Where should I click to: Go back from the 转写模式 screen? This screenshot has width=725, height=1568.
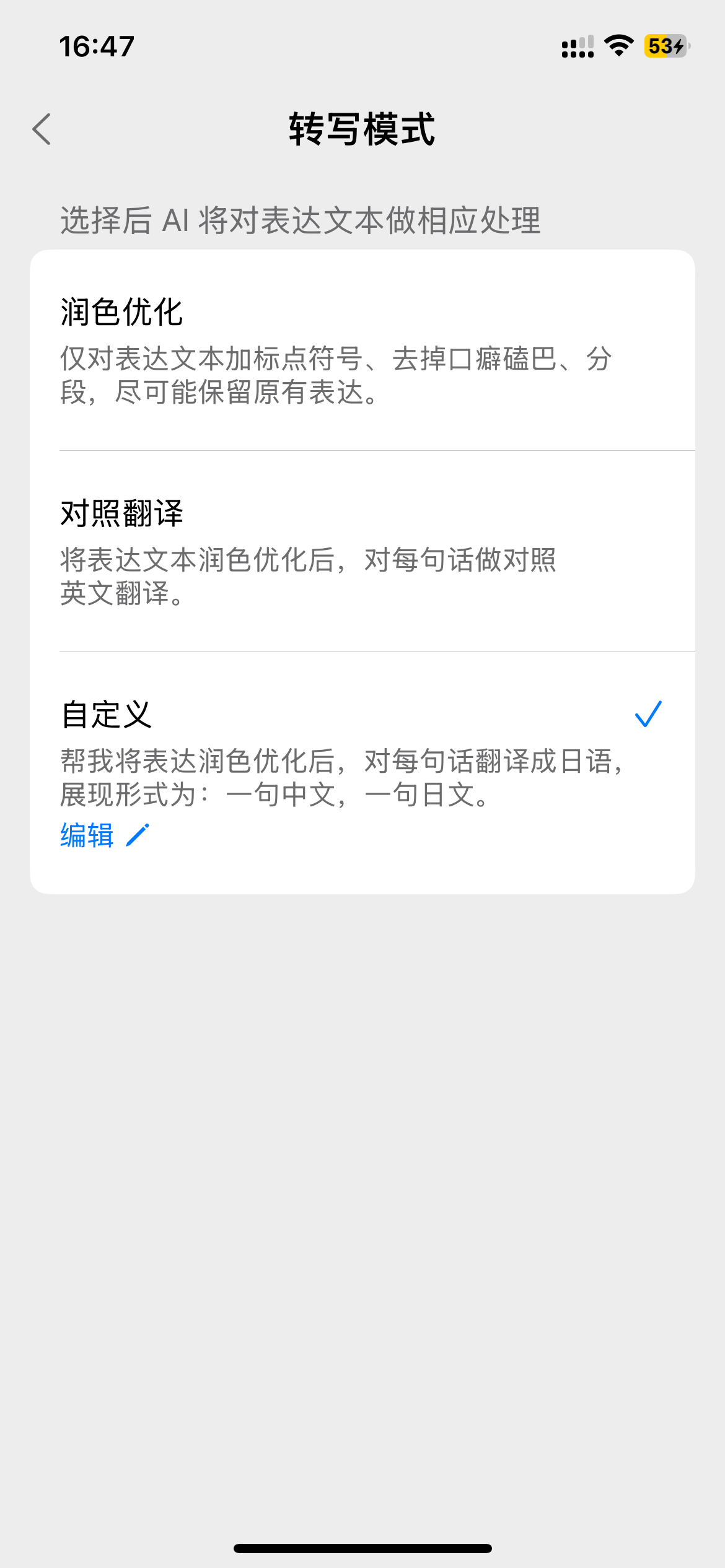pos(42,129)
